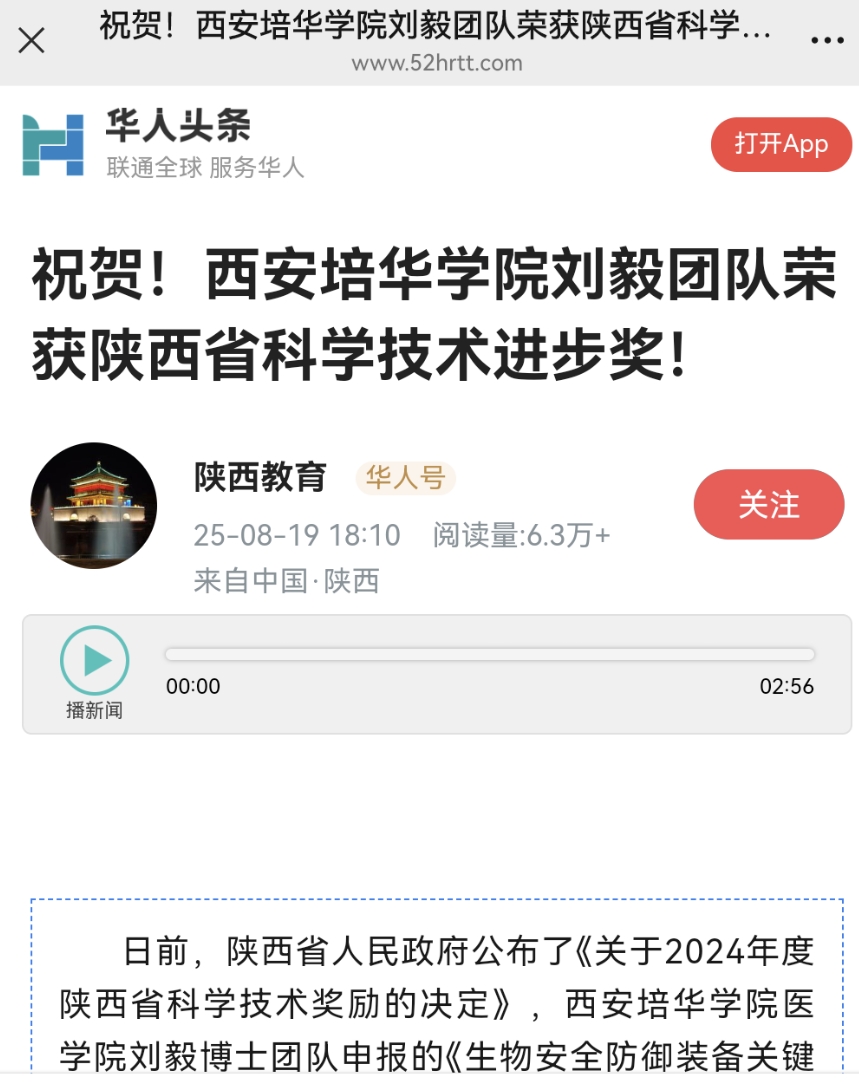Image resolution: width=859 pixels, height=1090 pixels.
Task: Play the news audio 播新闻
Action: [95, 660]
